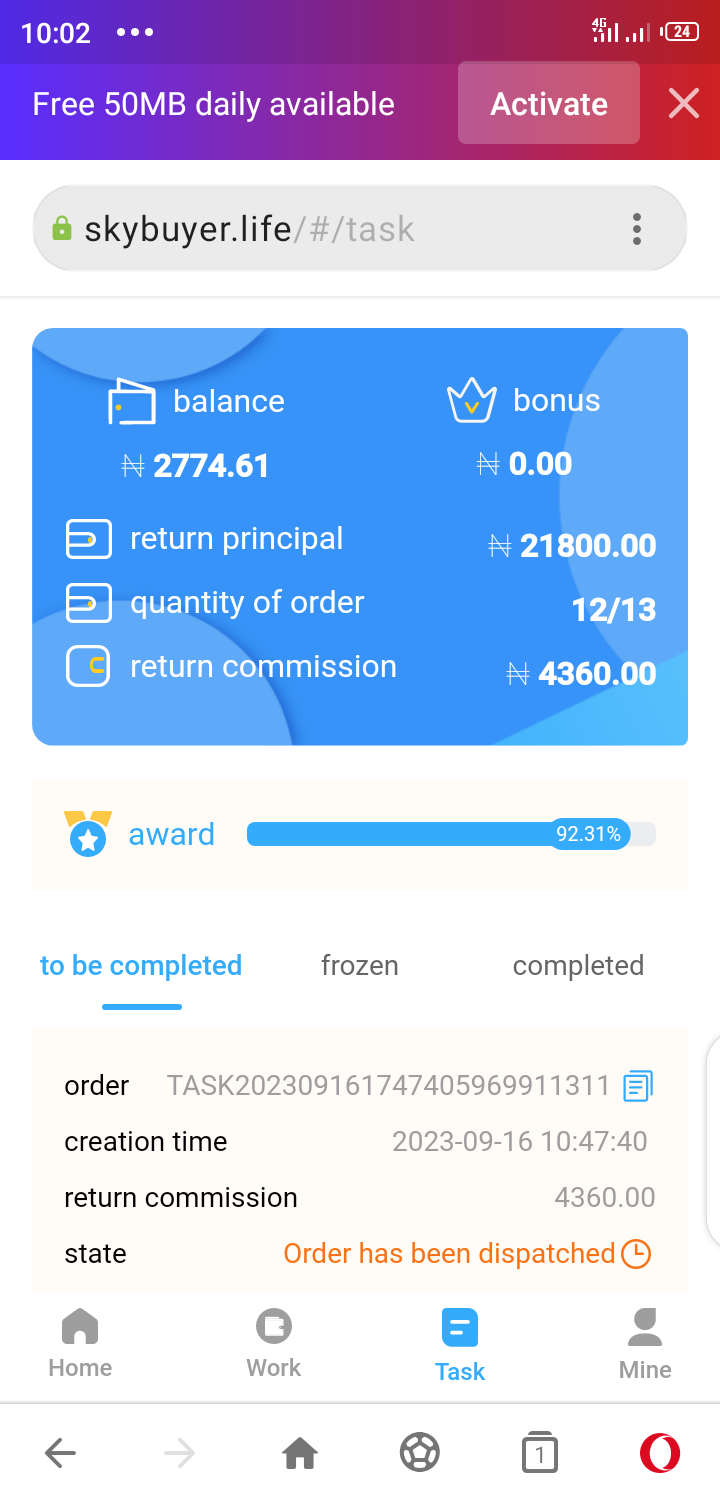This screenshot has width=720, height=1500.
Task: Go back to the previous page
Action: point(61,1452)
